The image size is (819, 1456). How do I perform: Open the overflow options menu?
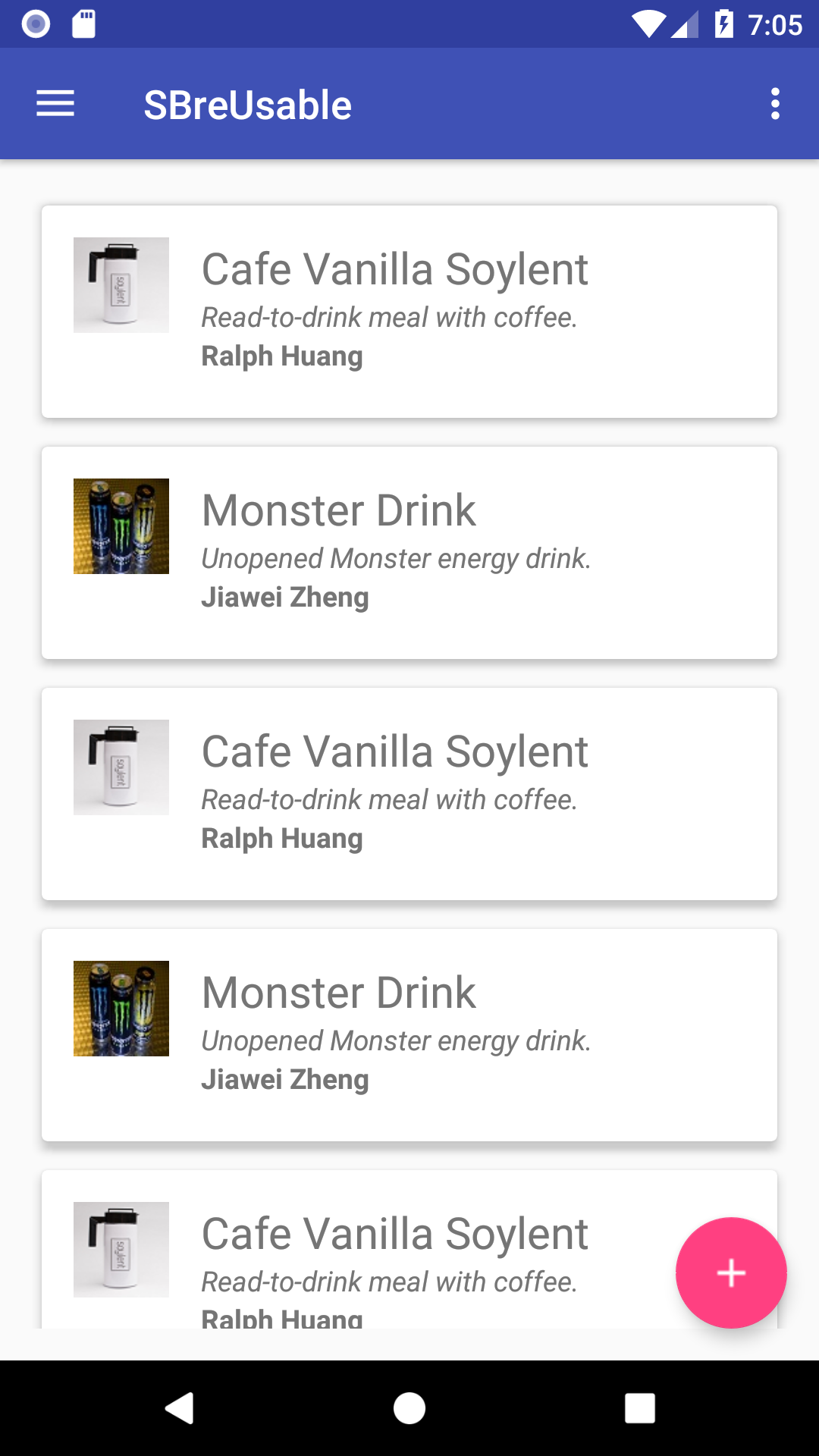tap(774, 104)
